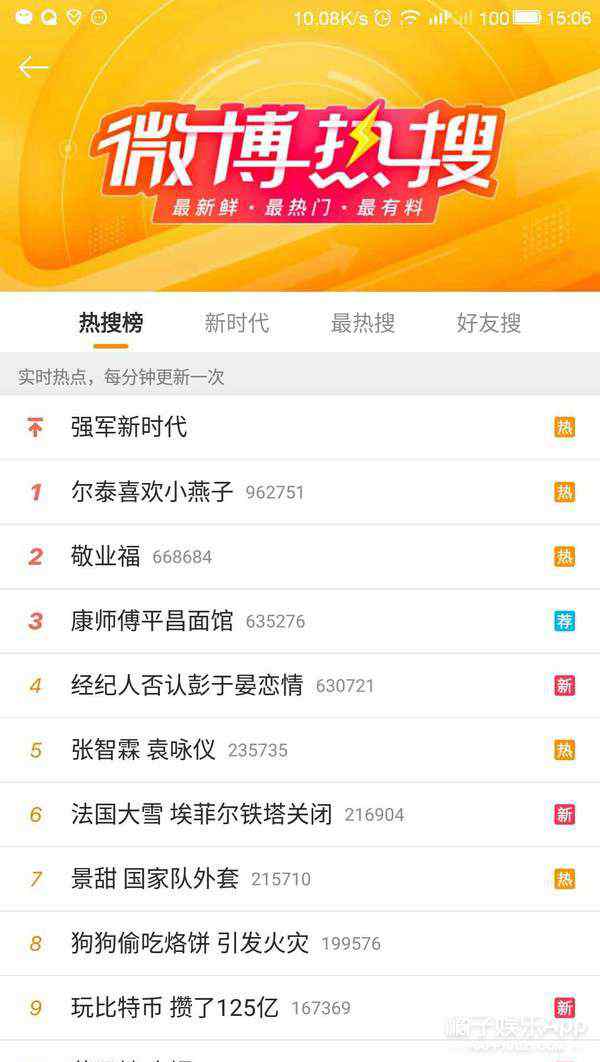The height and width of the screenshot is (1062, 600).
Task: Open the 好友搜 tab
Action: tap(489, 323)
